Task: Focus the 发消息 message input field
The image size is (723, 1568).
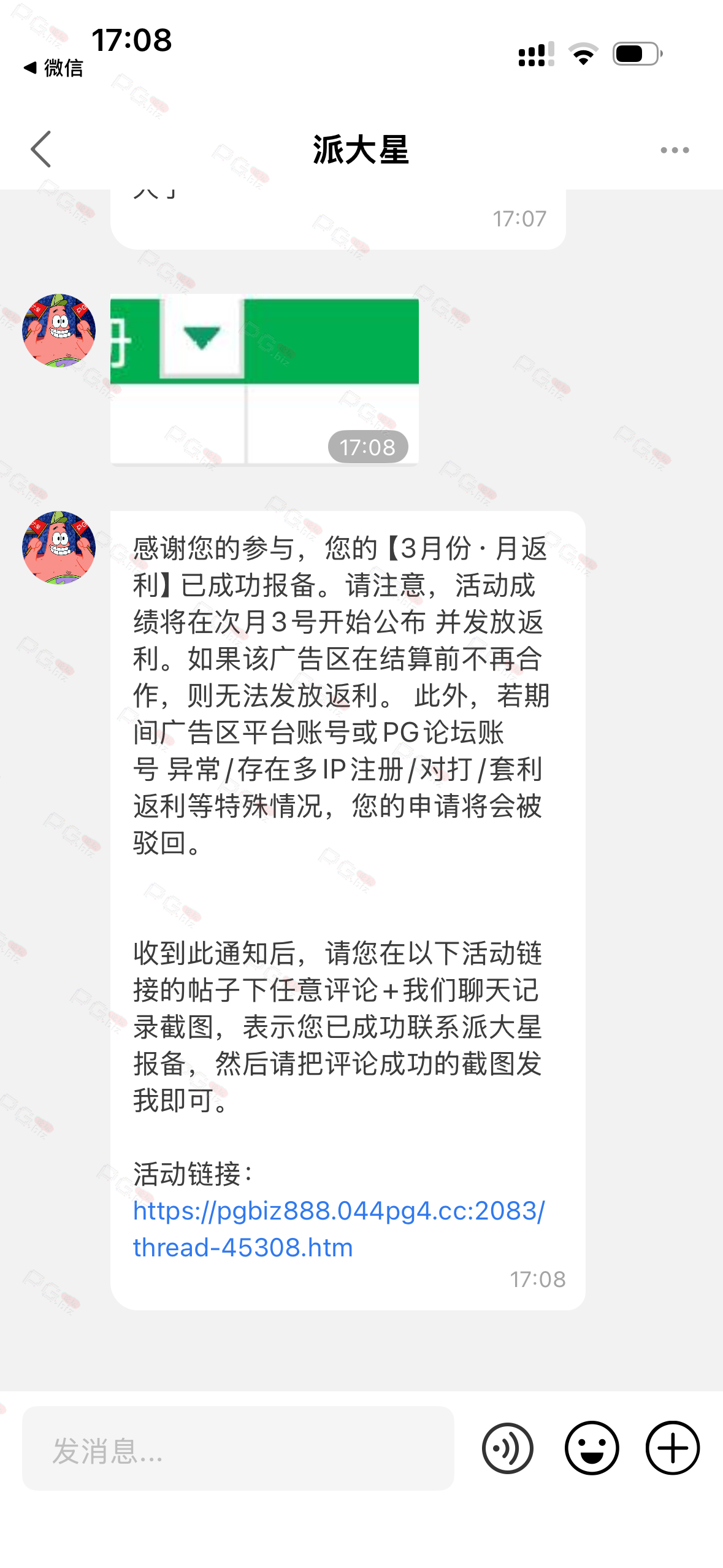Action: 238,1449
